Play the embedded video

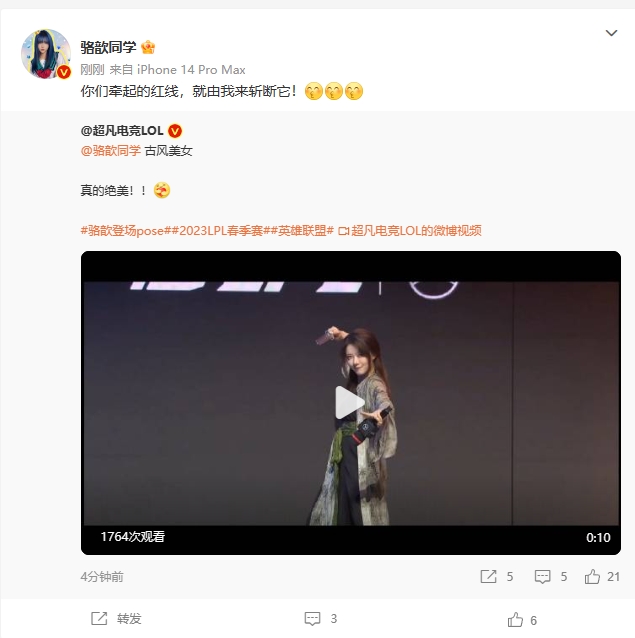[x=350, y=403]
